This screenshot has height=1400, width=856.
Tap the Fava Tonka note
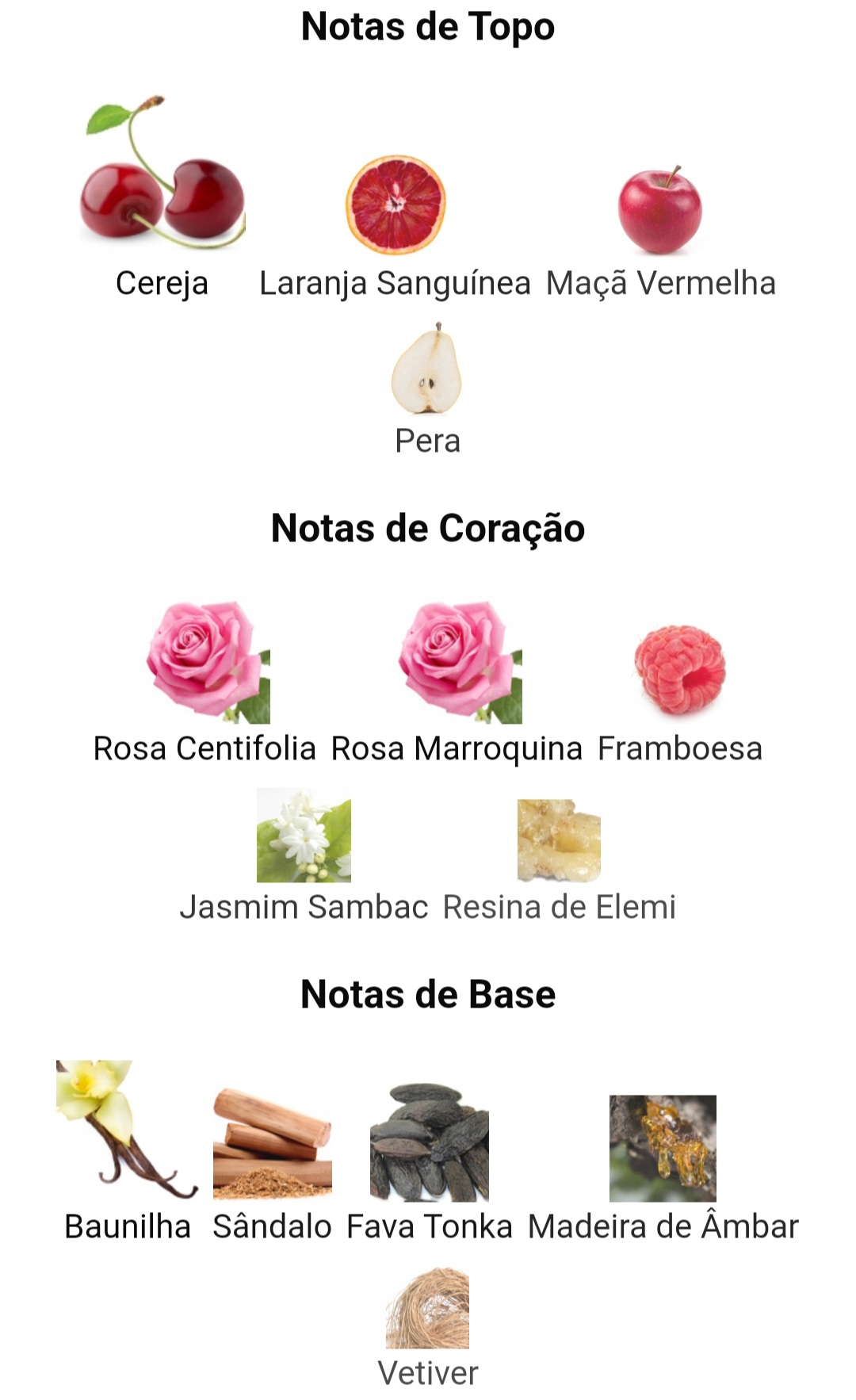coord(430,1163)
